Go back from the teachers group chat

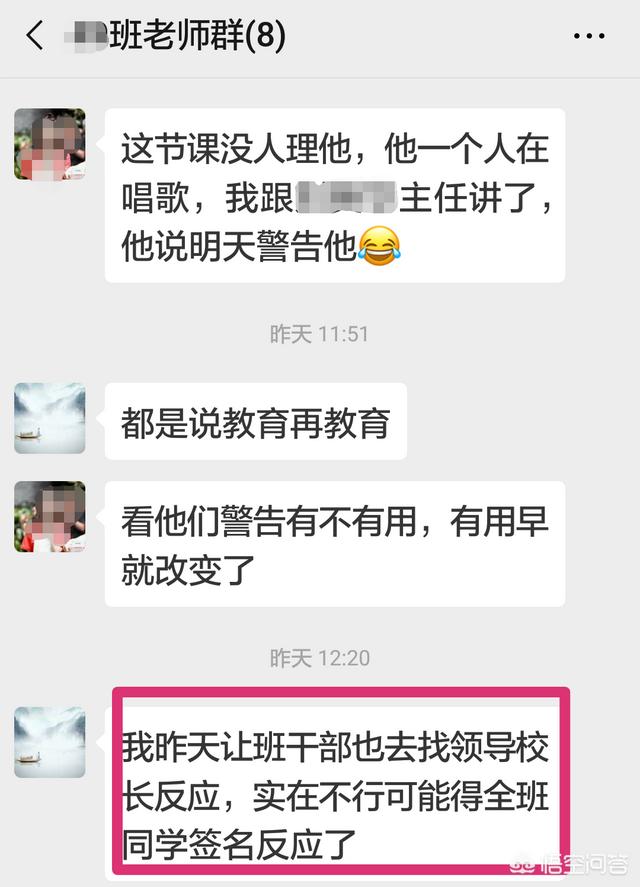(x=35, y=37)
